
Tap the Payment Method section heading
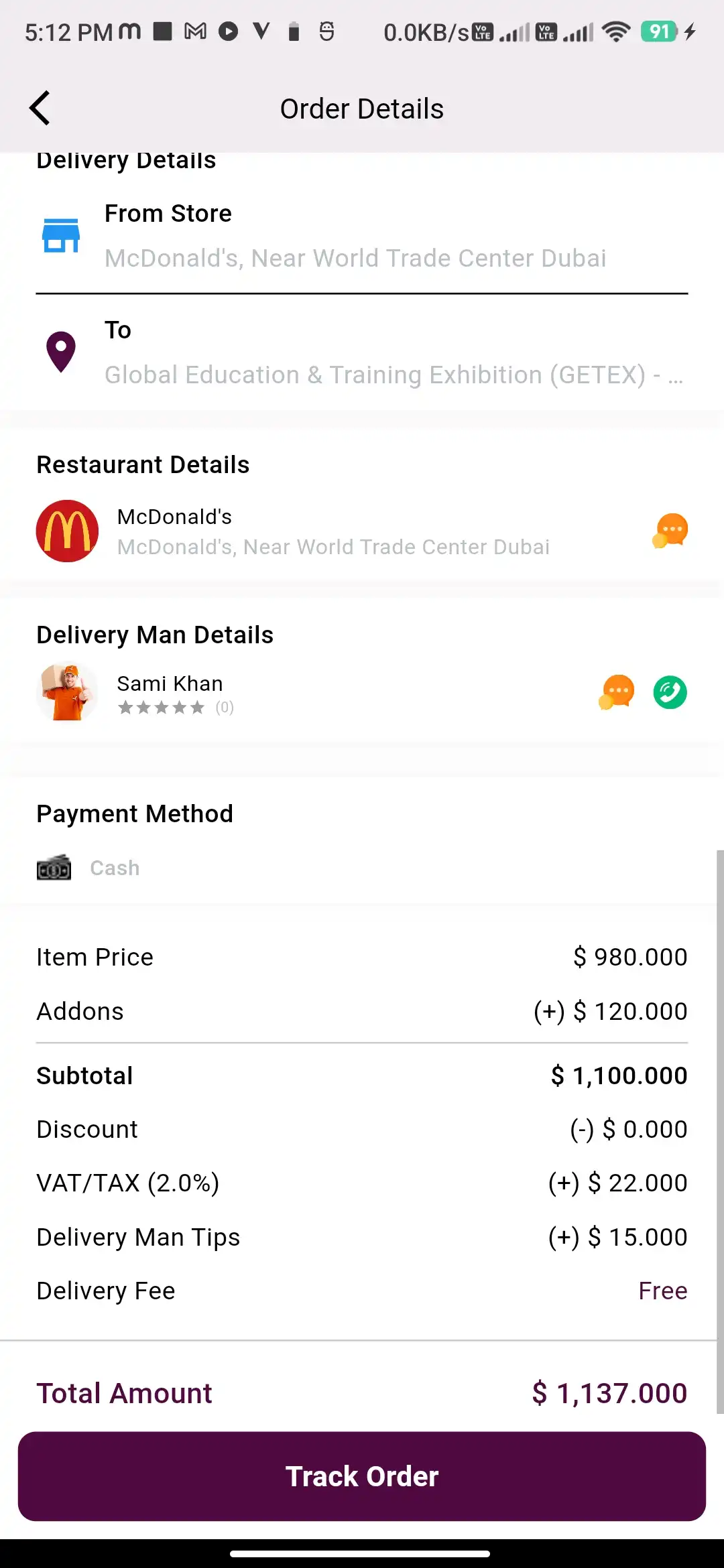pos(135,813)
